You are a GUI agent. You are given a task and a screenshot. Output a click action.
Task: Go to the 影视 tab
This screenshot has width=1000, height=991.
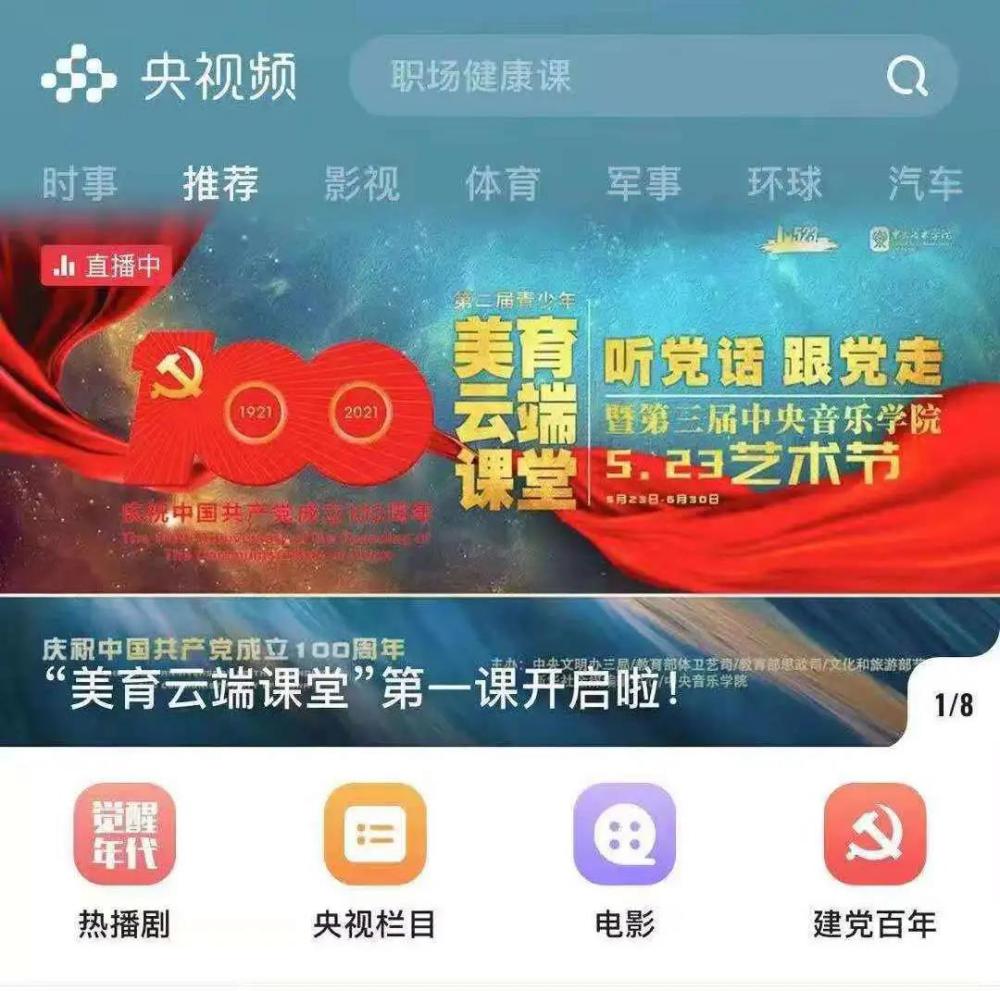pos(361,184)
